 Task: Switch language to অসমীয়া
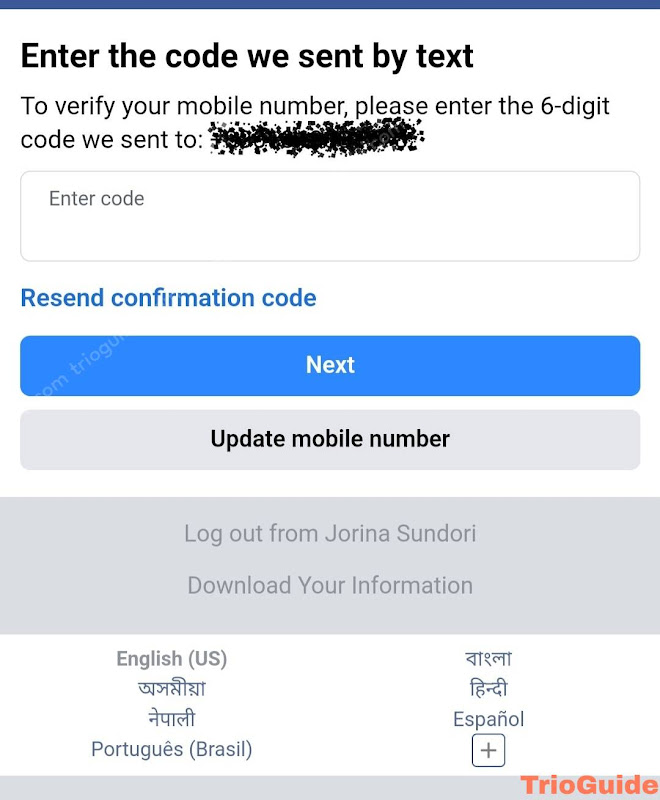coord(172,689)
